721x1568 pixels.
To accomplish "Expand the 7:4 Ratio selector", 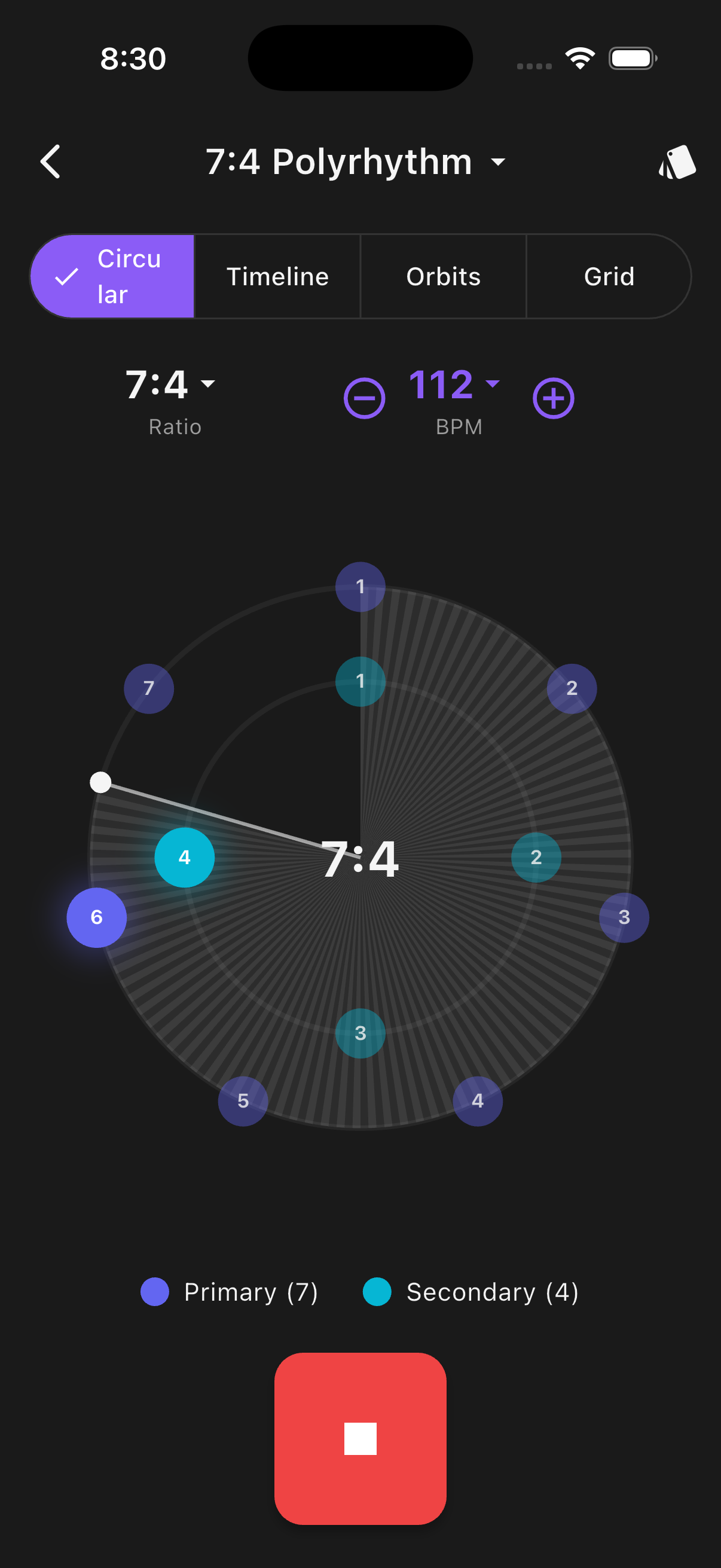I will click(169, 385).
